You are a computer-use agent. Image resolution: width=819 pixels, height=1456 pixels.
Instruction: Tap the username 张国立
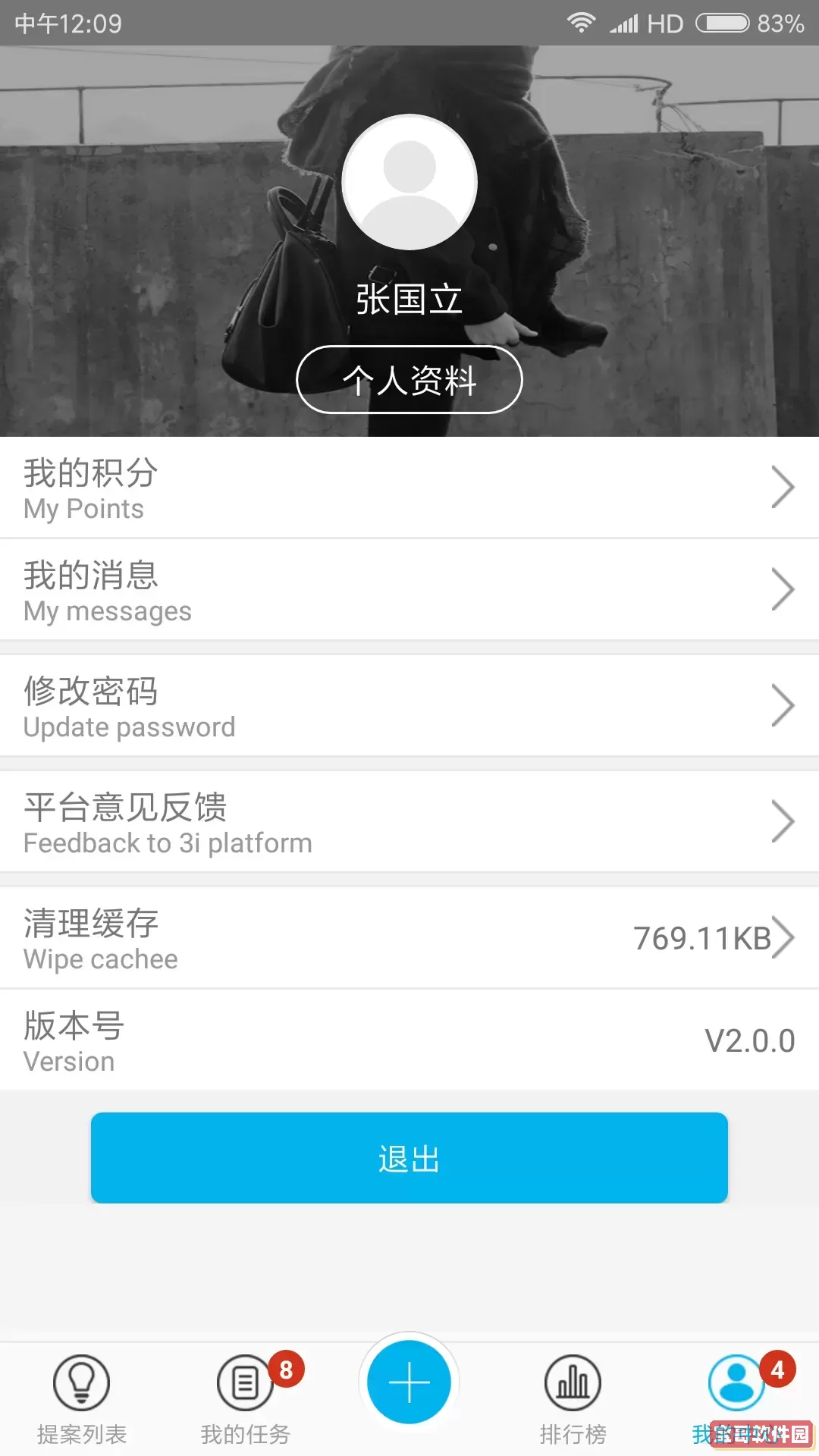409,300
